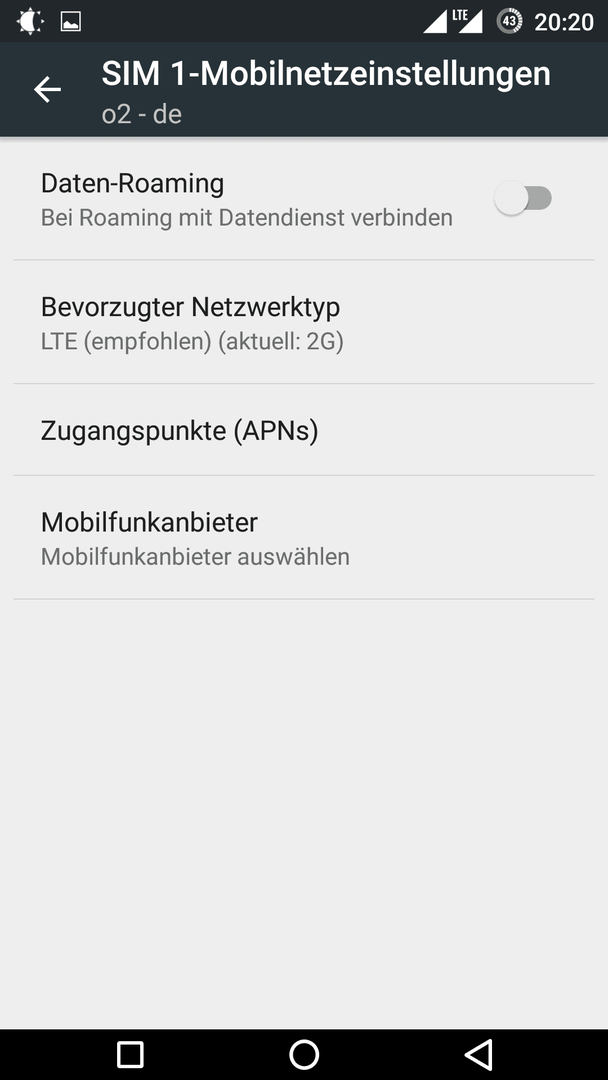Open Mobilfunkanbieter auswählen

304,537
